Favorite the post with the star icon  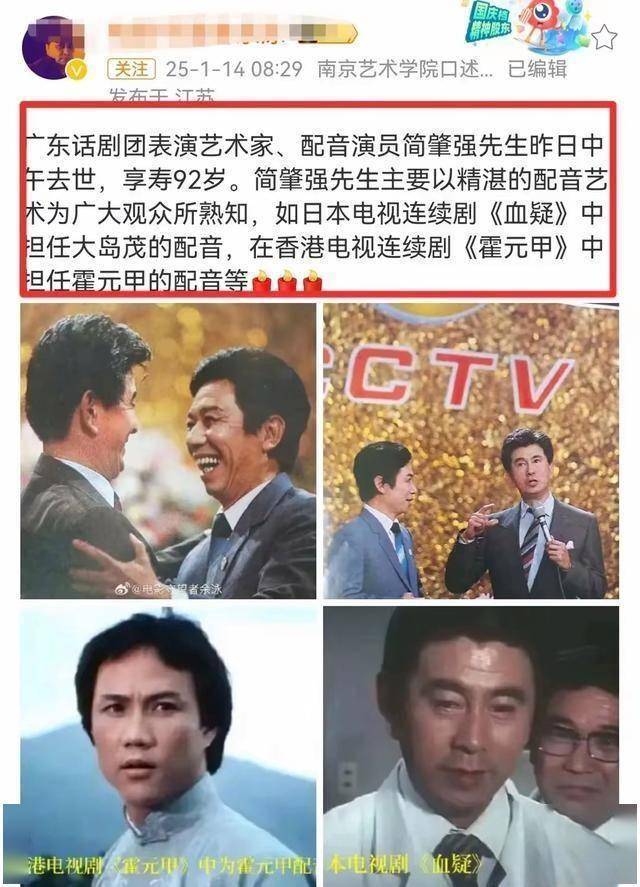pos(604,38)
